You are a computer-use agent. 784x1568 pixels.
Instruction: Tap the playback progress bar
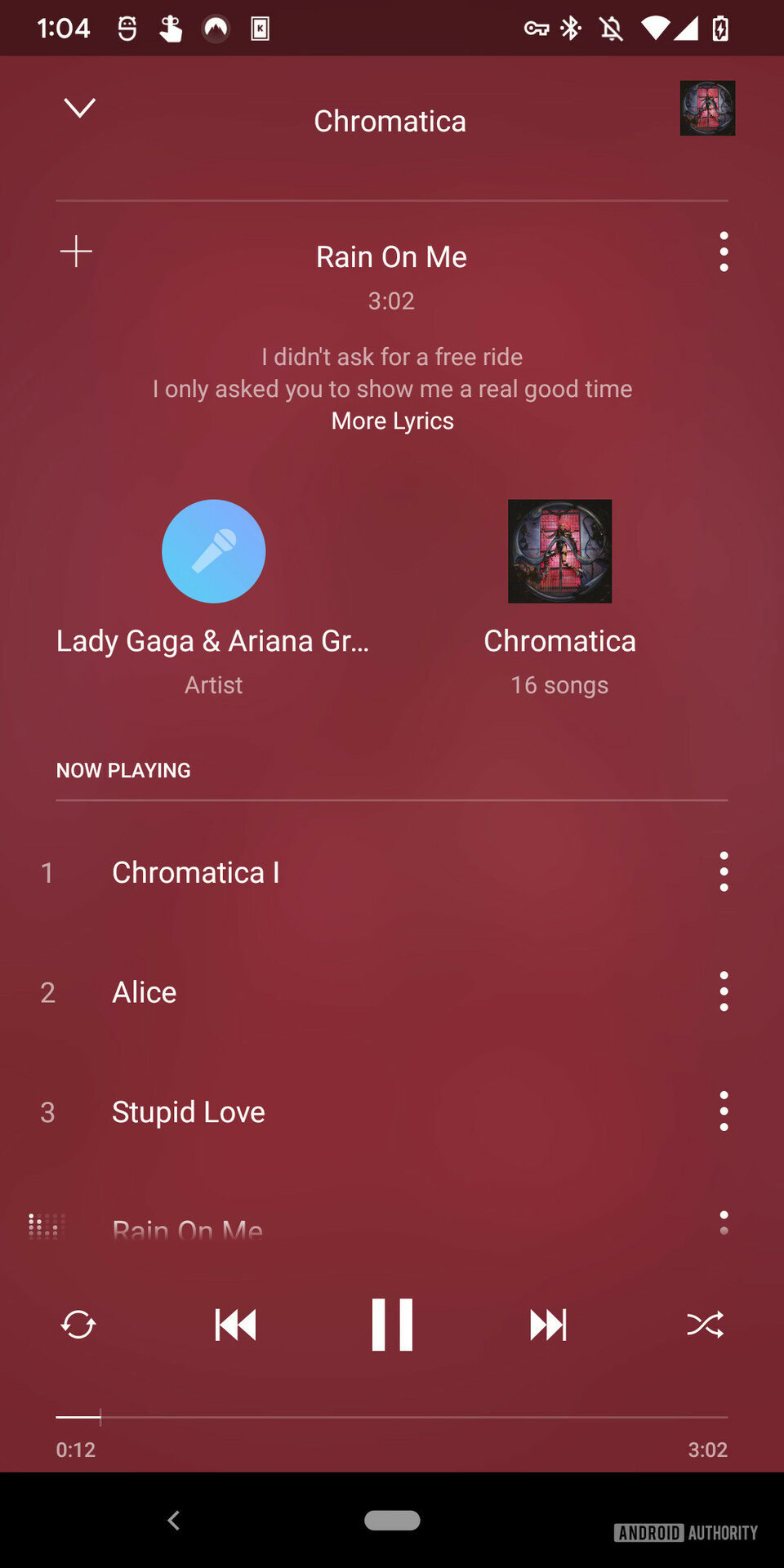[392, 1417]
